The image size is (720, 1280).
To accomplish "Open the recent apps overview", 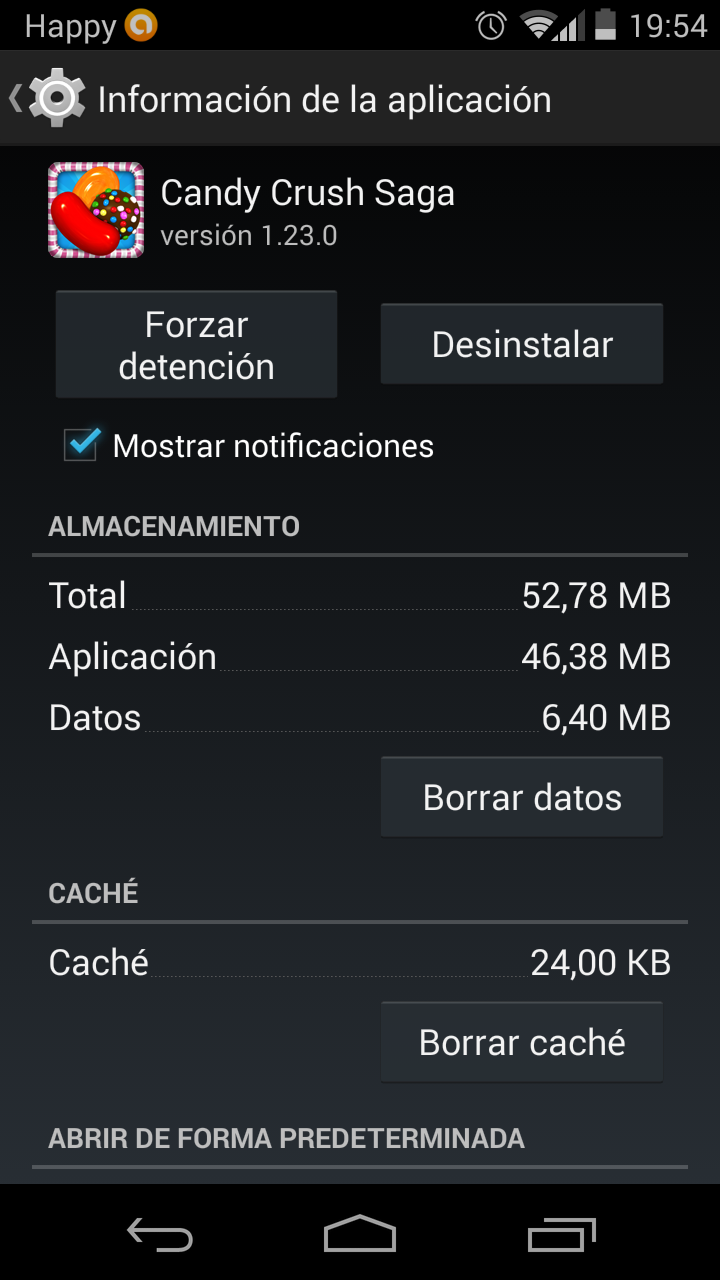I will 561,1234.
